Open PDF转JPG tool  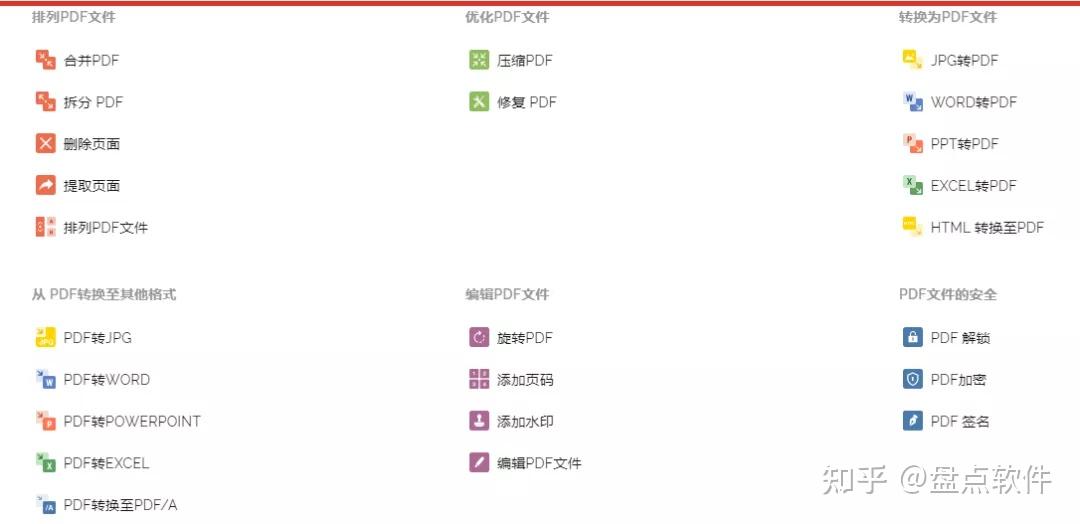tap(97, 338)
